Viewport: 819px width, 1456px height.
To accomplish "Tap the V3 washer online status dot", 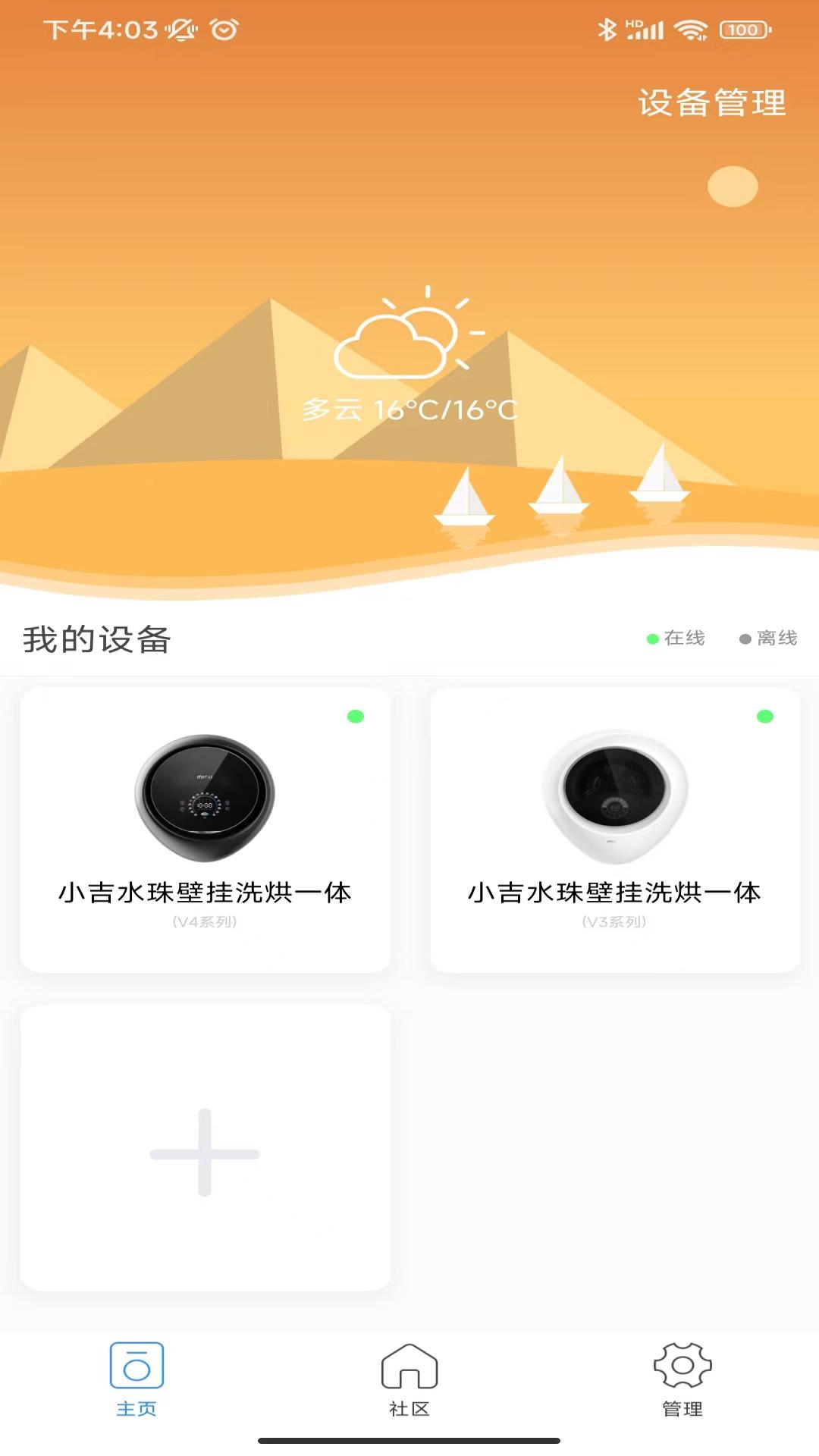I will pos(764,714).
